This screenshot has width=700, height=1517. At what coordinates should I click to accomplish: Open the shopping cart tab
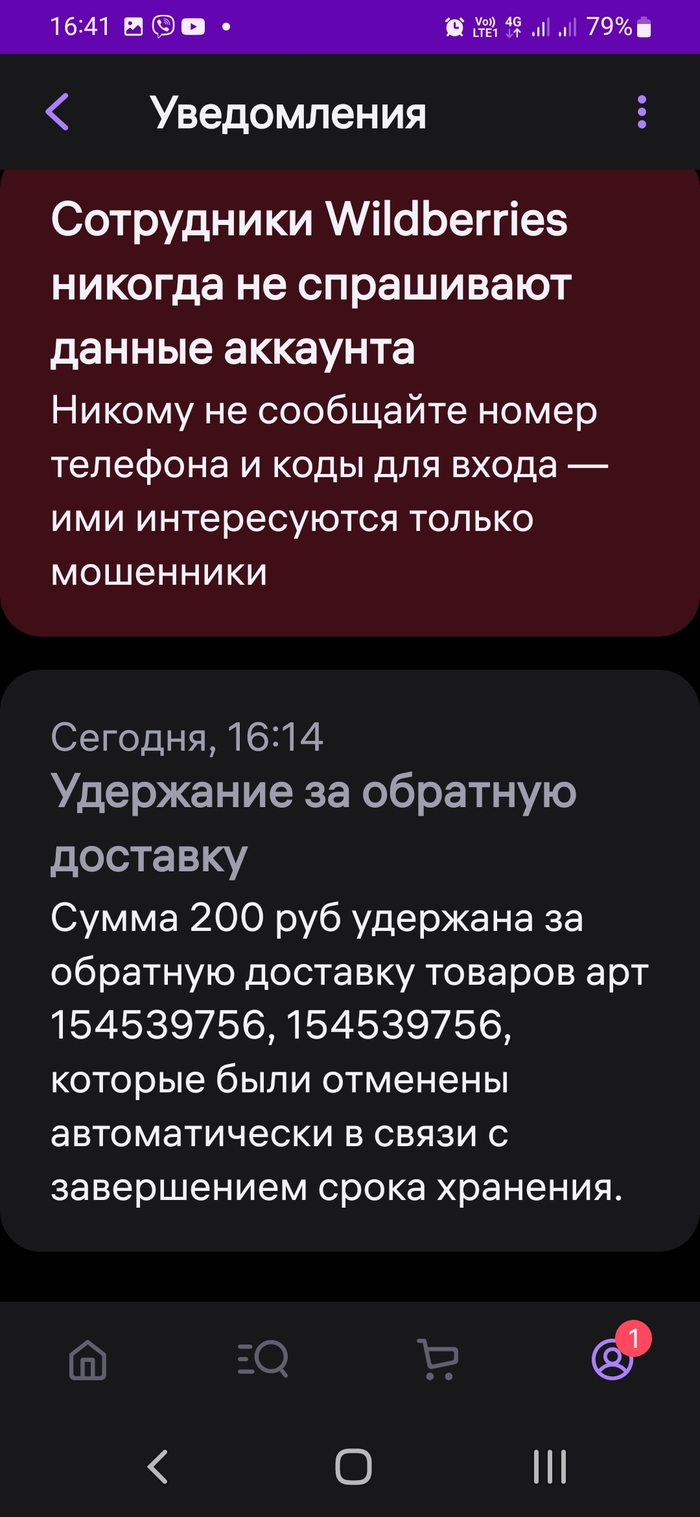[437, 1359]
